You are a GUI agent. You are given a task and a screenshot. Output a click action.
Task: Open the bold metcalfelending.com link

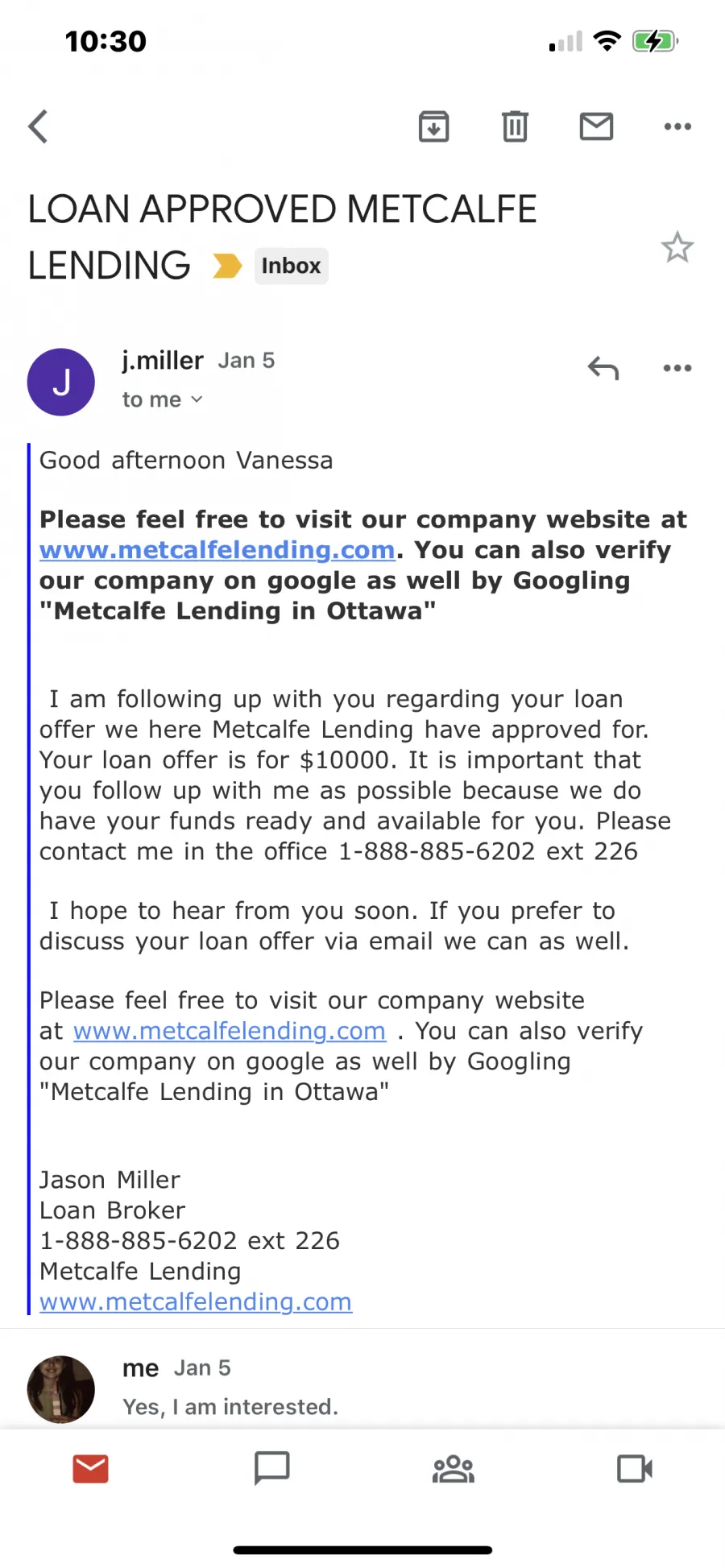217,550
